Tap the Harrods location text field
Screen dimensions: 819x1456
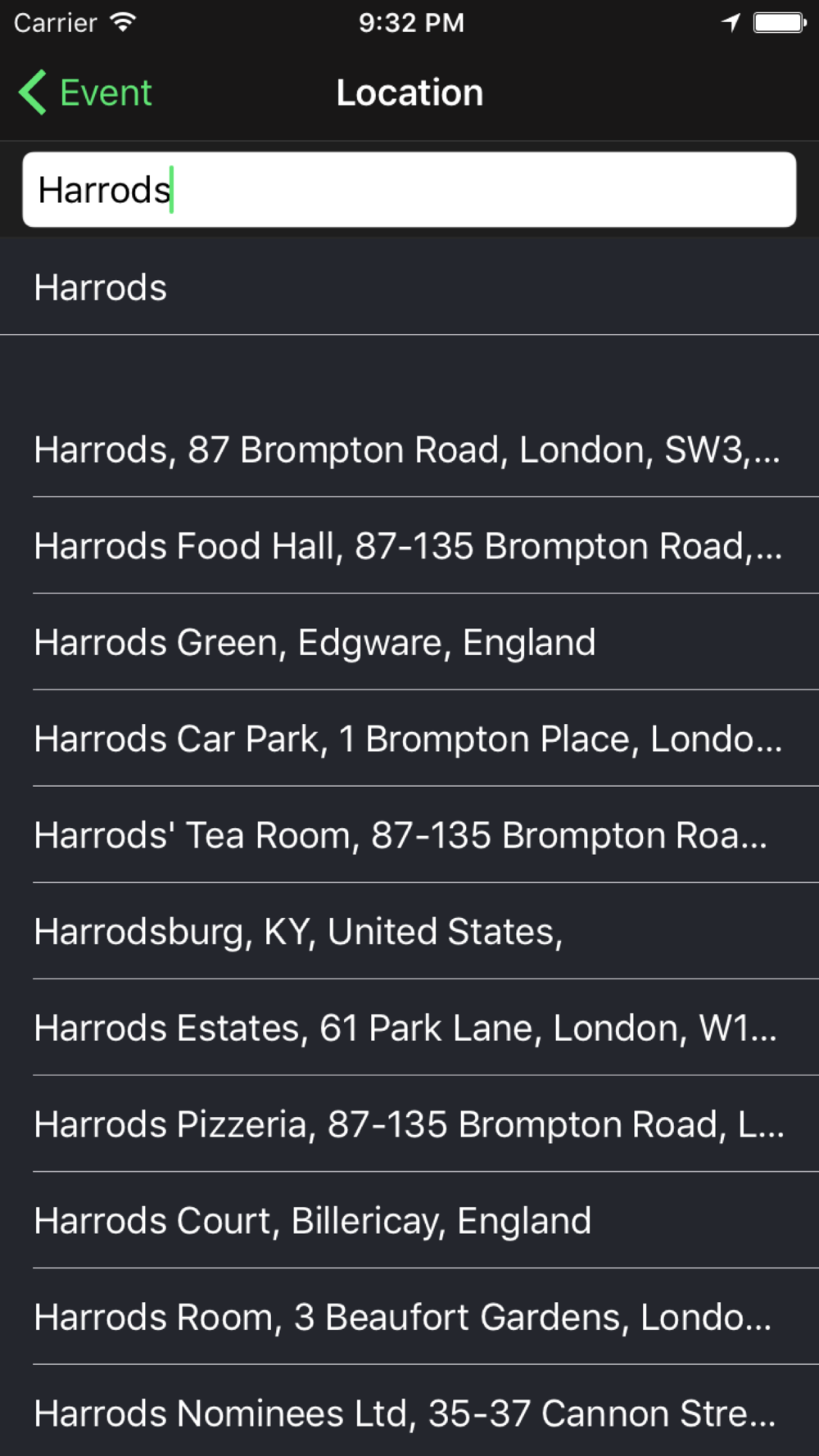[409, 189]
